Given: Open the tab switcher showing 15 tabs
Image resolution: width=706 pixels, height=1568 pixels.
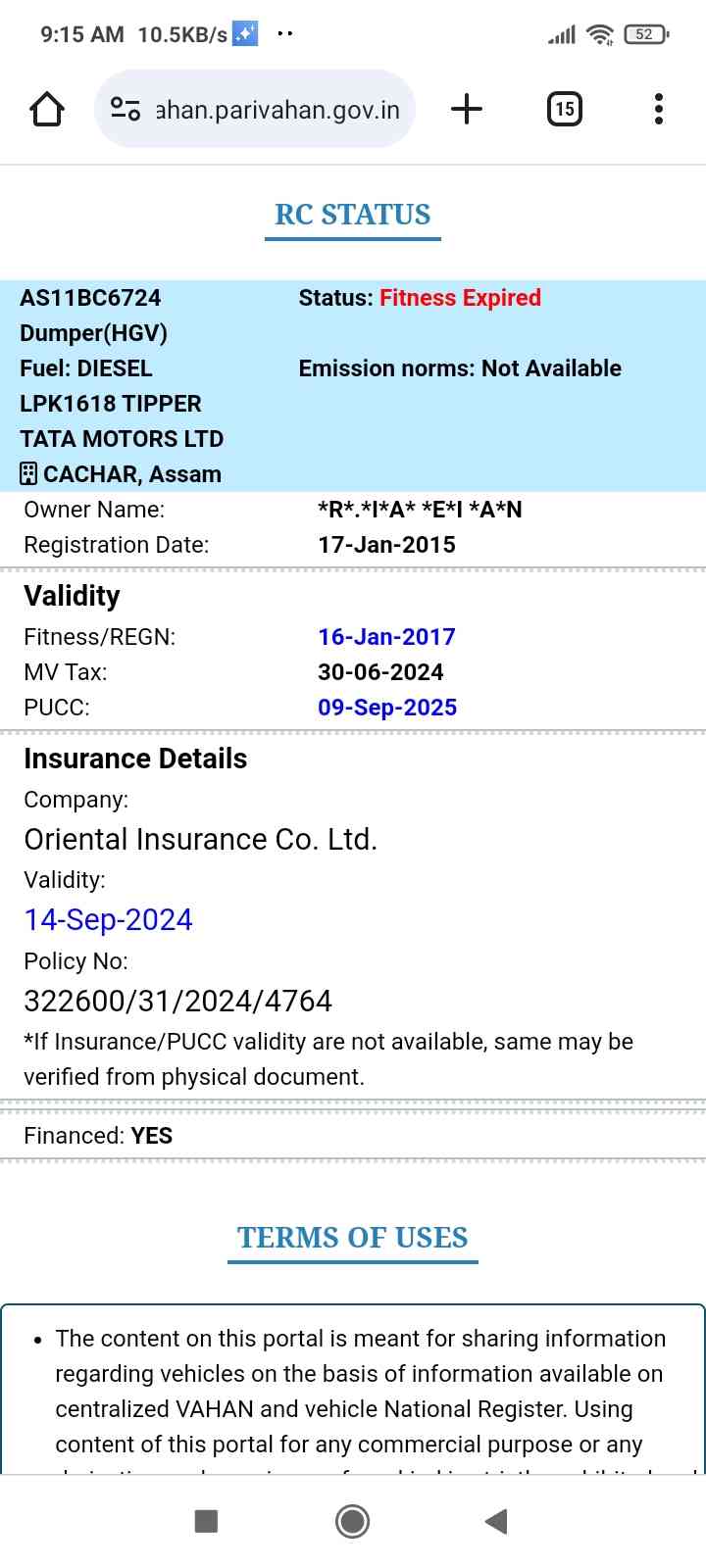Looking at the screenshot, I should pyautogui.click(x=564, y=109).
